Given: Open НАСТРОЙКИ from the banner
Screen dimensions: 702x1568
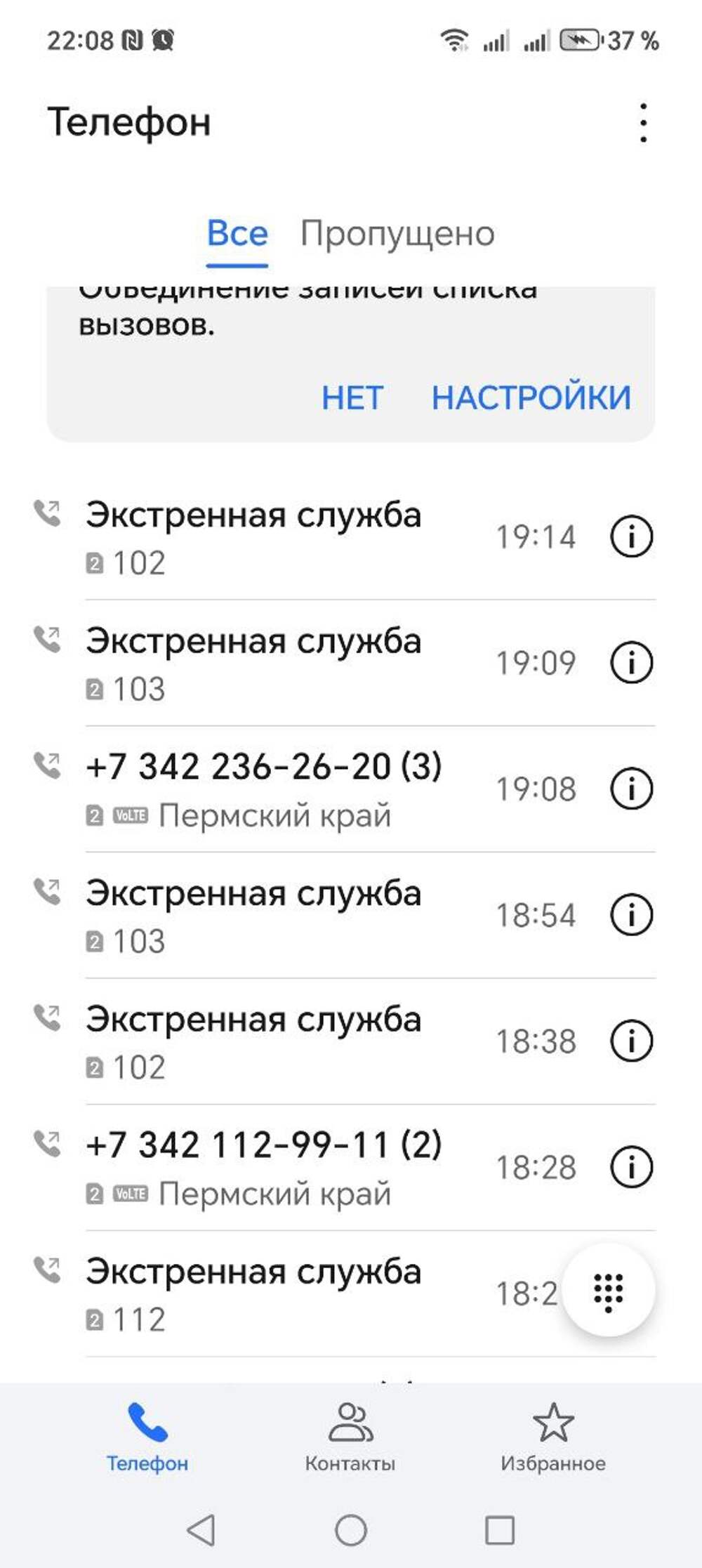Looking at the screenshot, I should [x=531, y=397].
